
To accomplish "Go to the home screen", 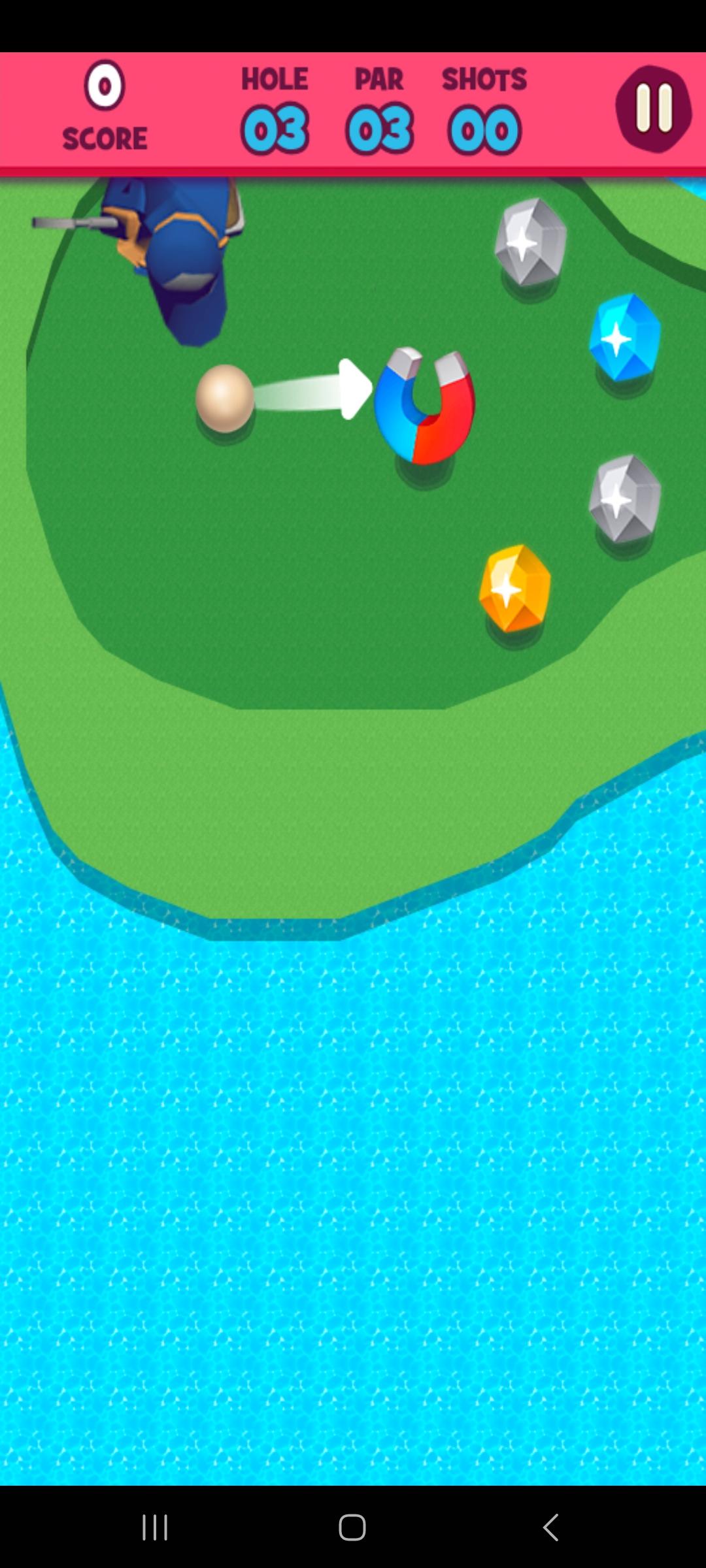I will 352,1527.
